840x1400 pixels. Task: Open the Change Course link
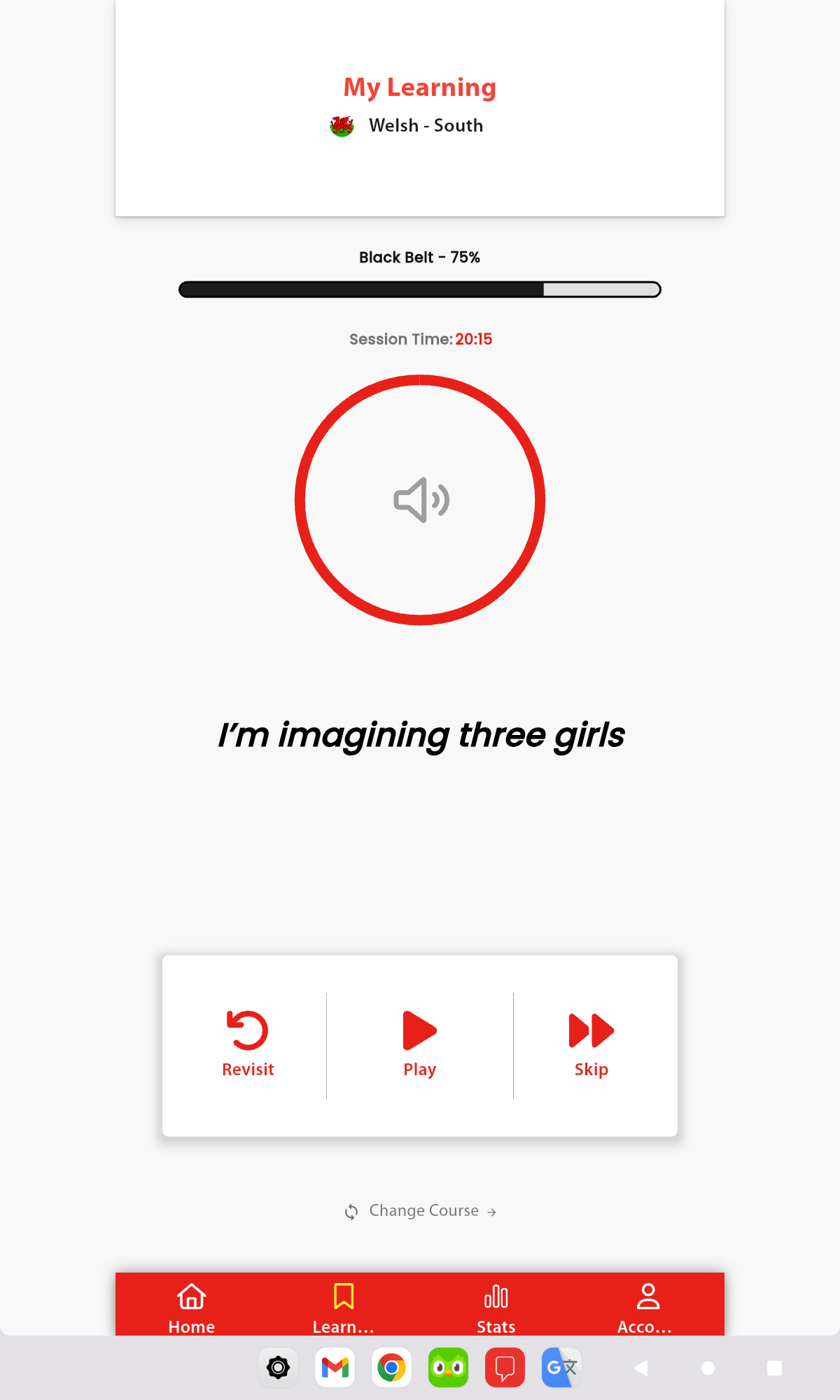422,1211
